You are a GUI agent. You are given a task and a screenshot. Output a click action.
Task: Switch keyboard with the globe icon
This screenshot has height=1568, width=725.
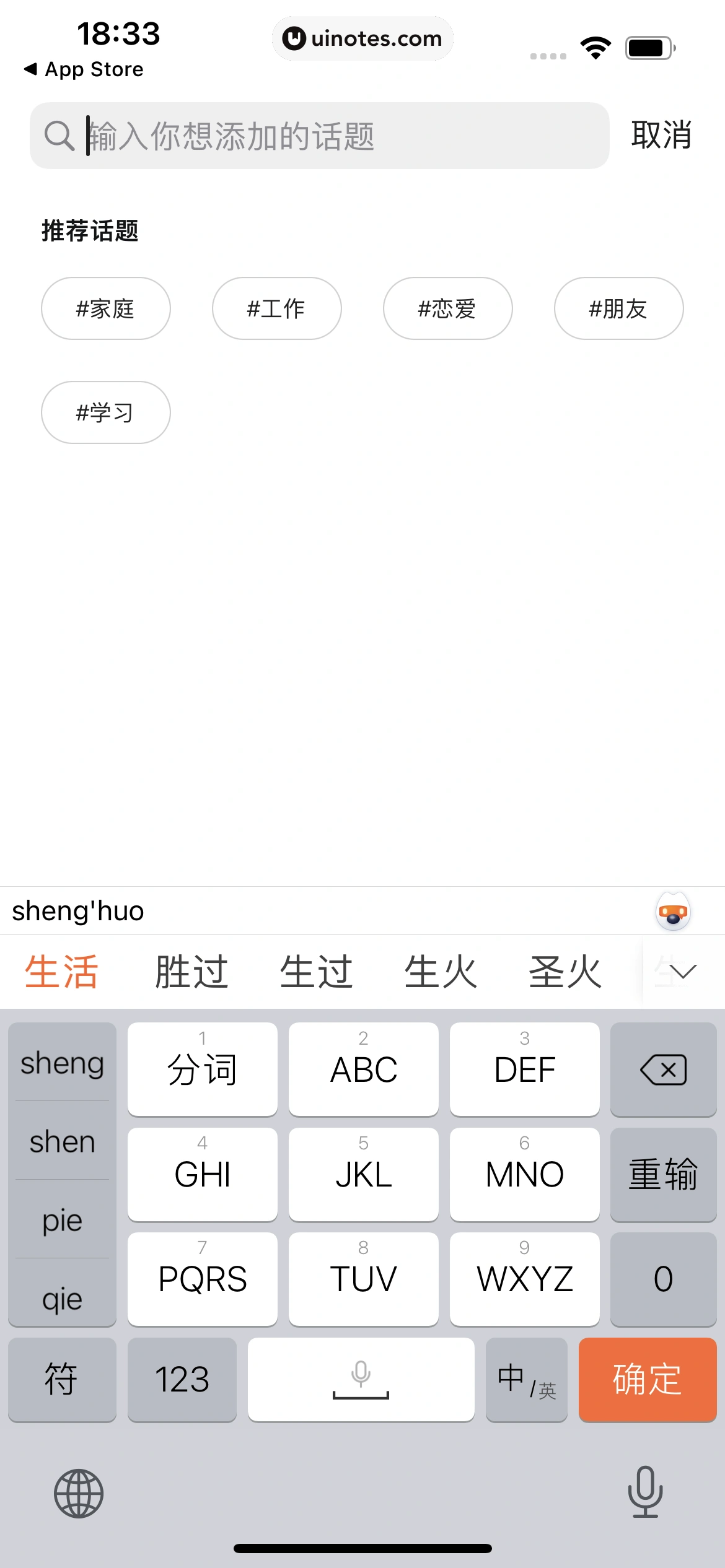(79, 1493)
